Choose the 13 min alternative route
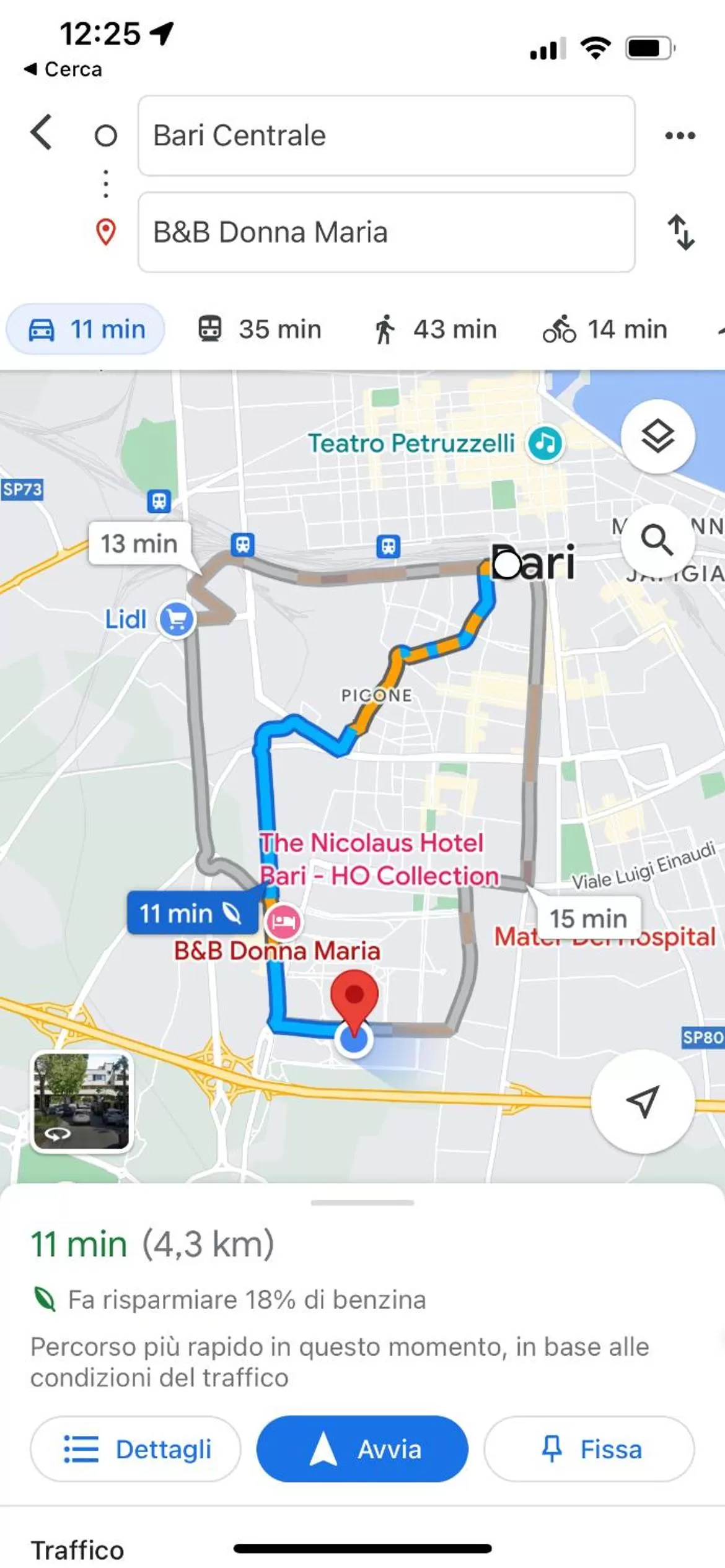The height and width of the screenshot is (1568, 725). (139, 544)
